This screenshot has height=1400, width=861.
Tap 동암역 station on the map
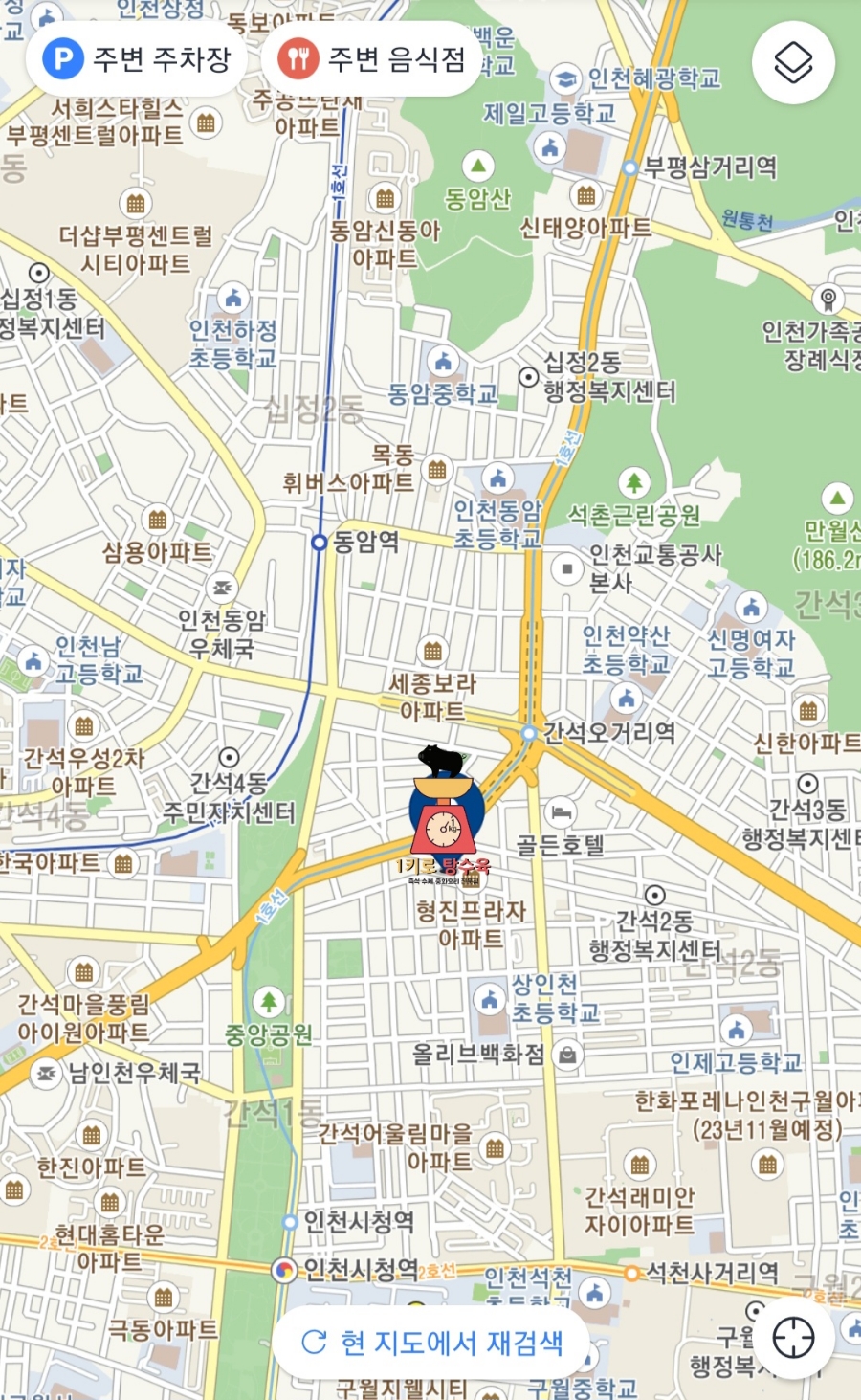(320, 543)
